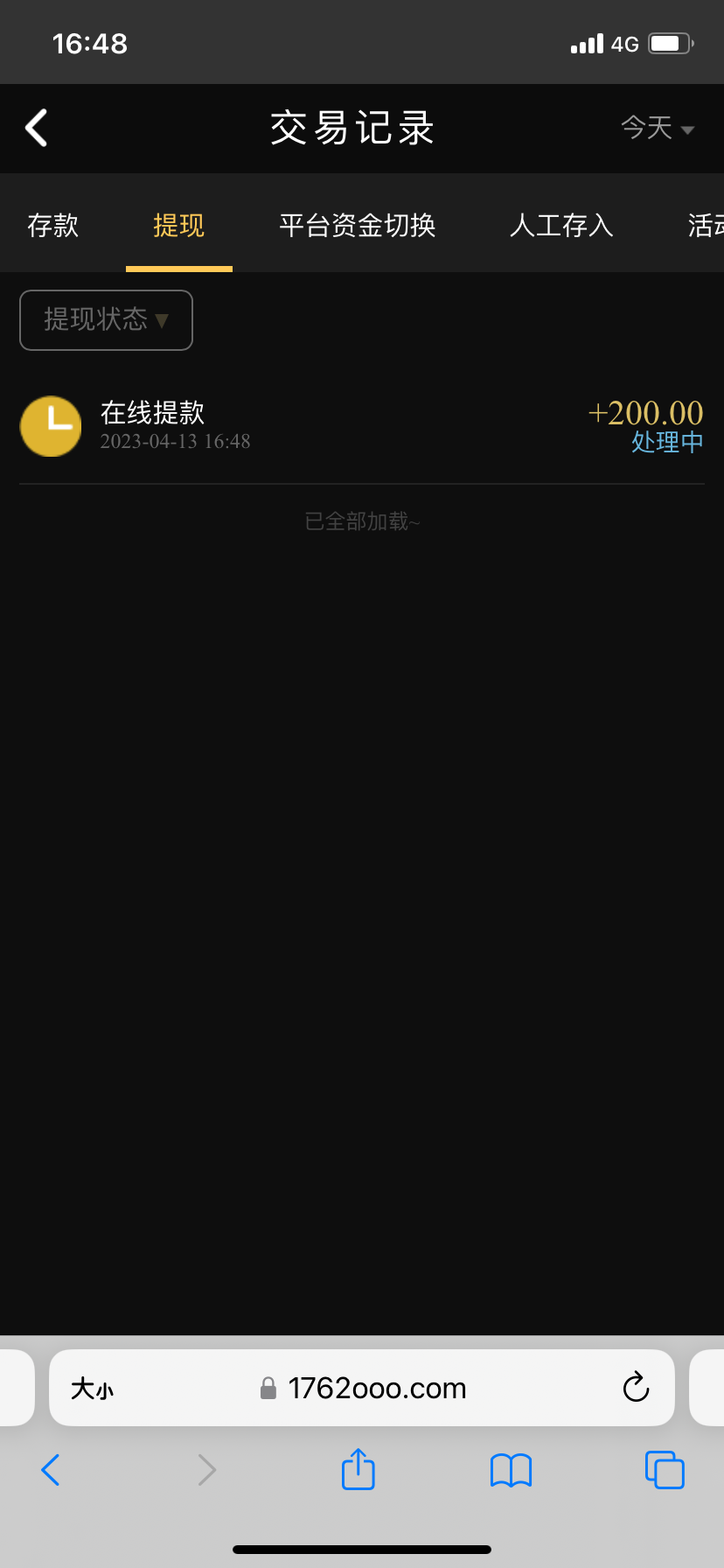The image size is (724, 1568).
Task: Switch to the 存款 tab
Action: (52, 226)
